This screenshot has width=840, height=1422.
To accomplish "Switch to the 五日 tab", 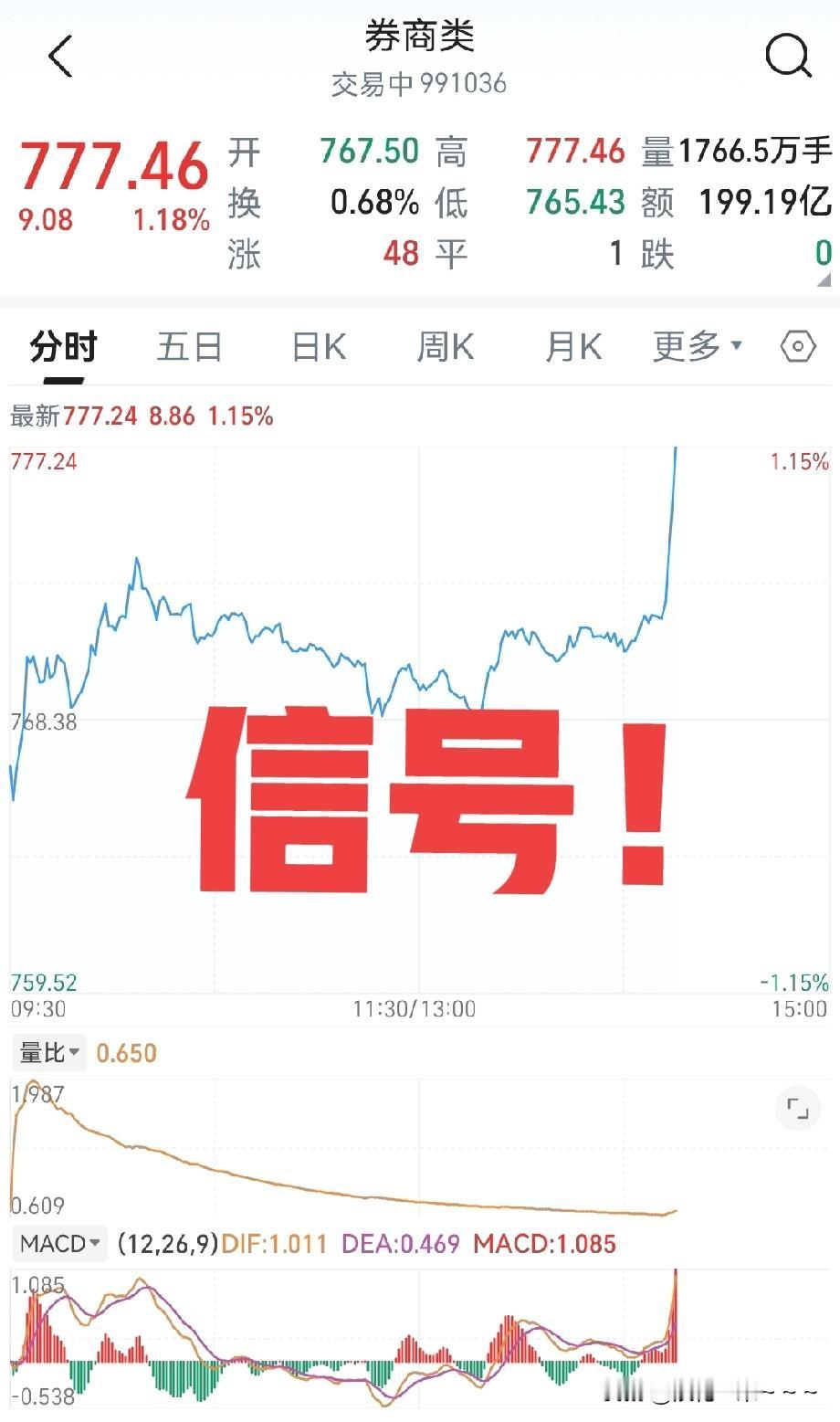I will [x=190, y=346].
